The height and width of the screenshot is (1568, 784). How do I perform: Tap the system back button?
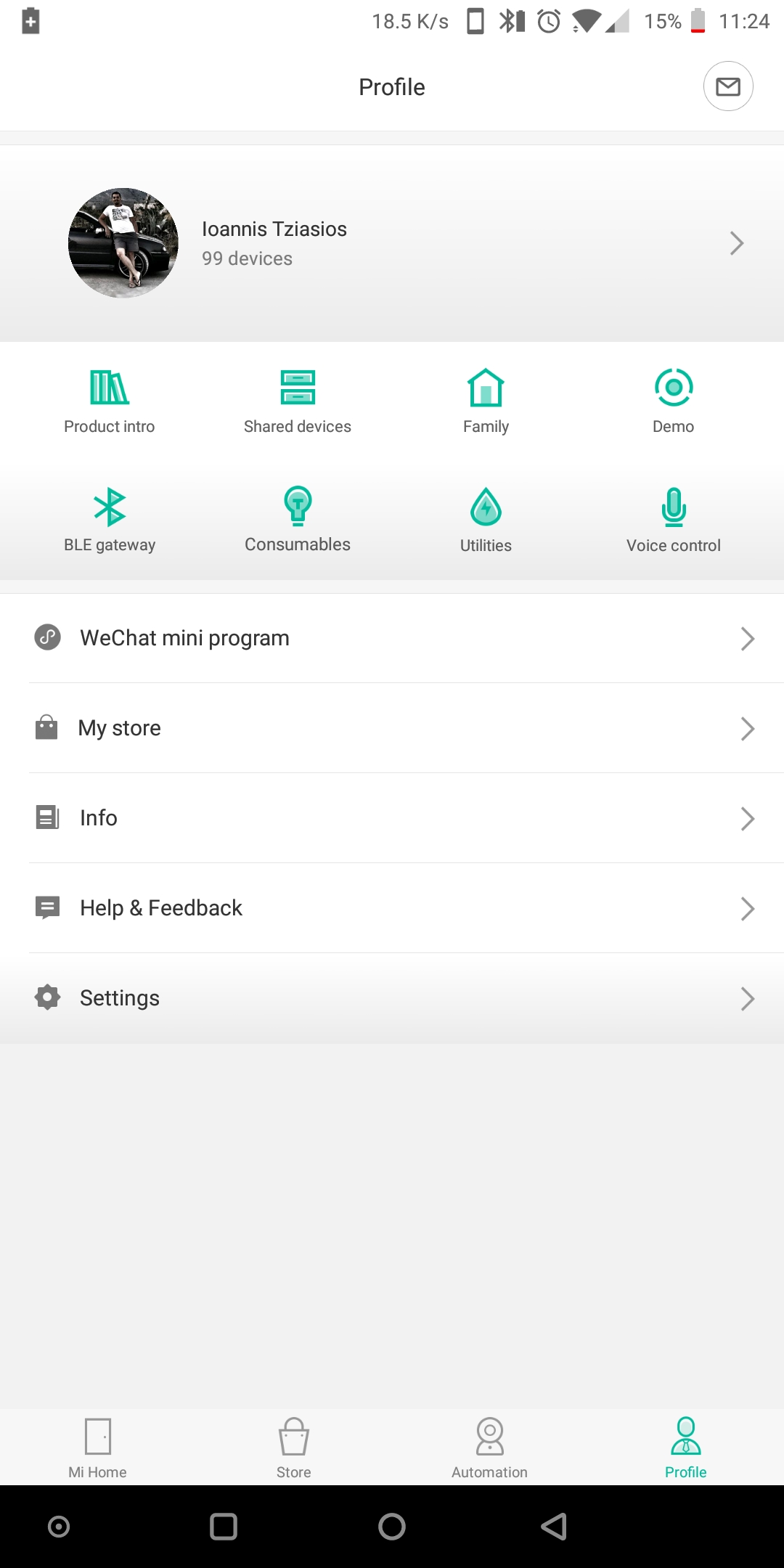(555, 1526)
